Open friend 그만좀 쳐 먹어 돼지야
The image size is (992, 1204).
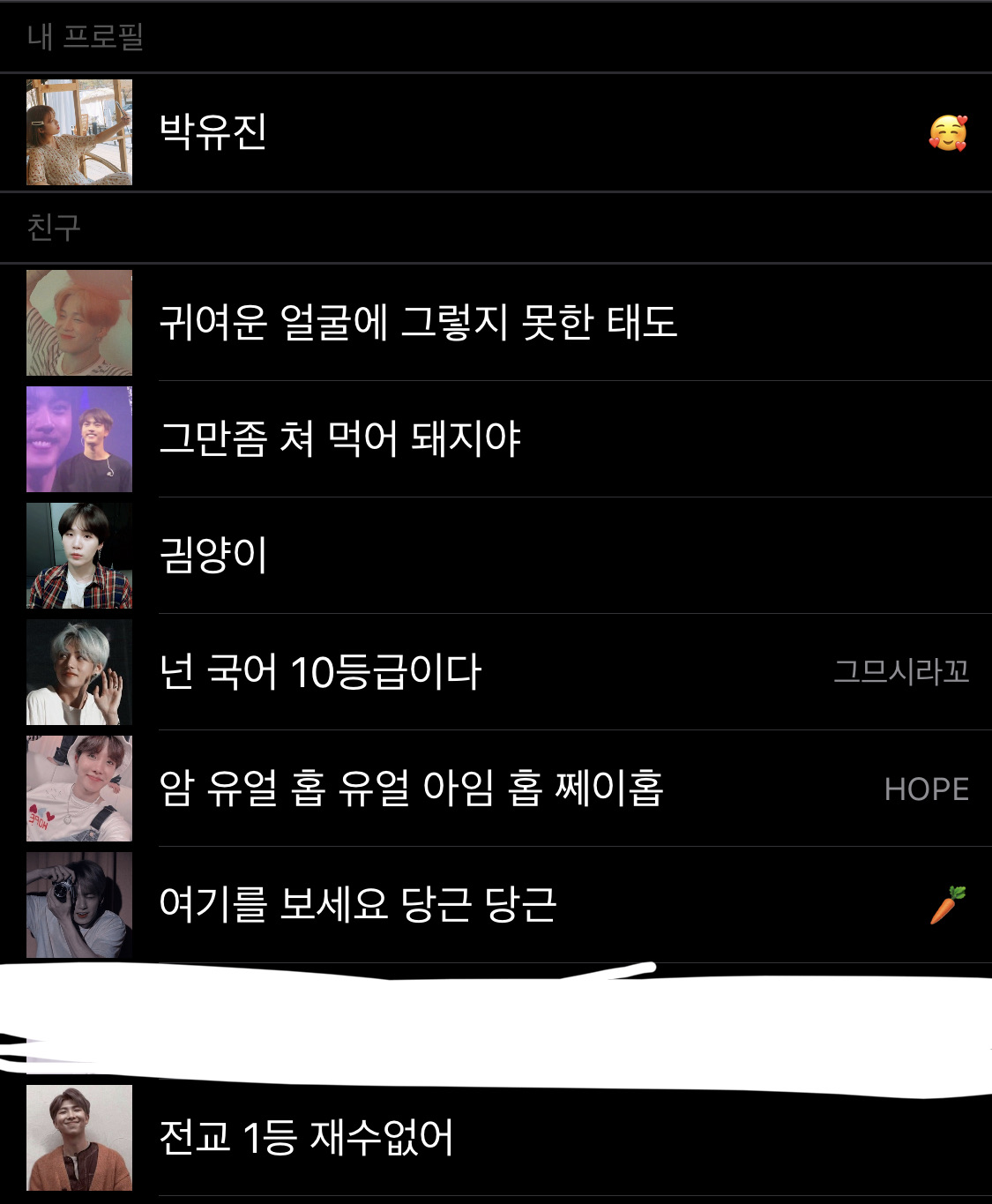click(339, 439)
